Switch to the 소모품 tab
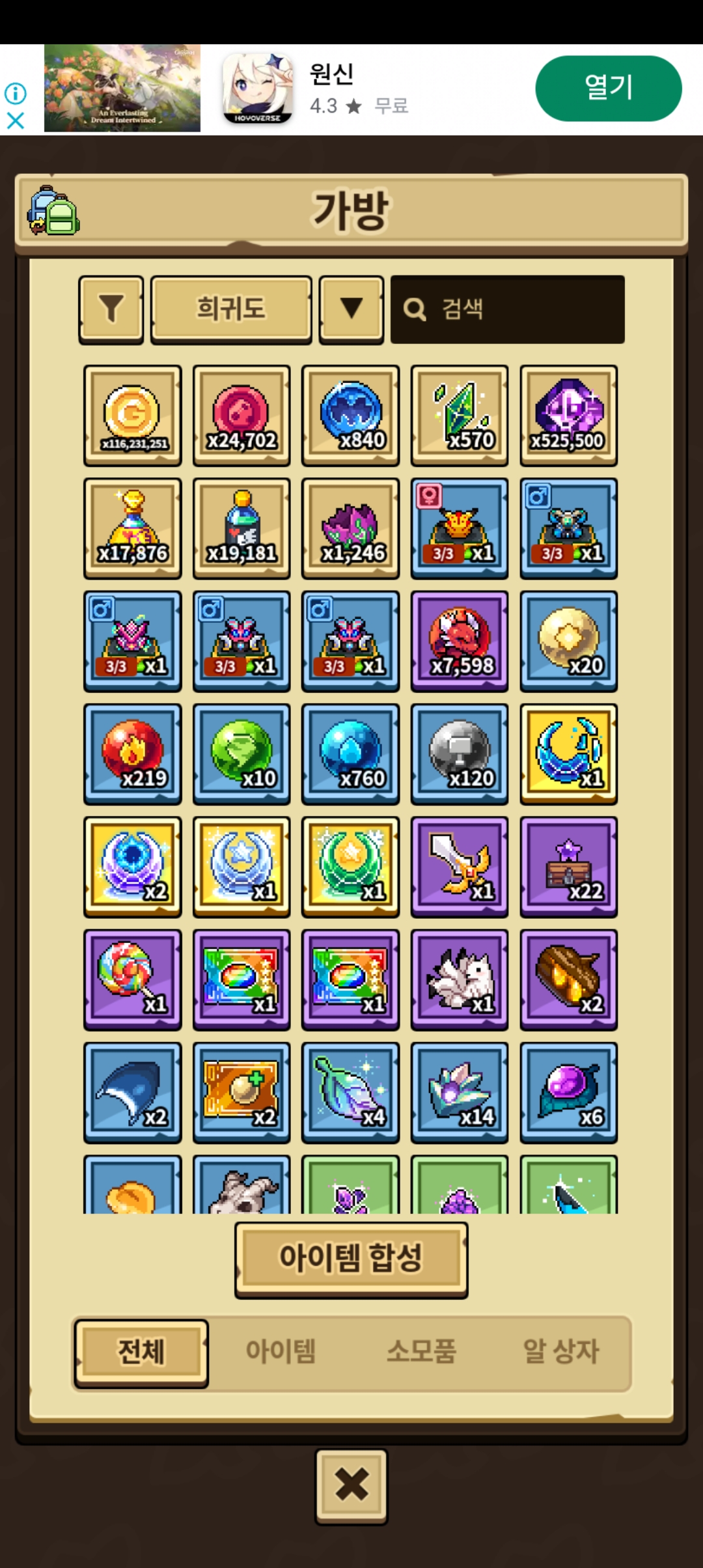This screenshot has height=1568, width=703. point(421,1352)
